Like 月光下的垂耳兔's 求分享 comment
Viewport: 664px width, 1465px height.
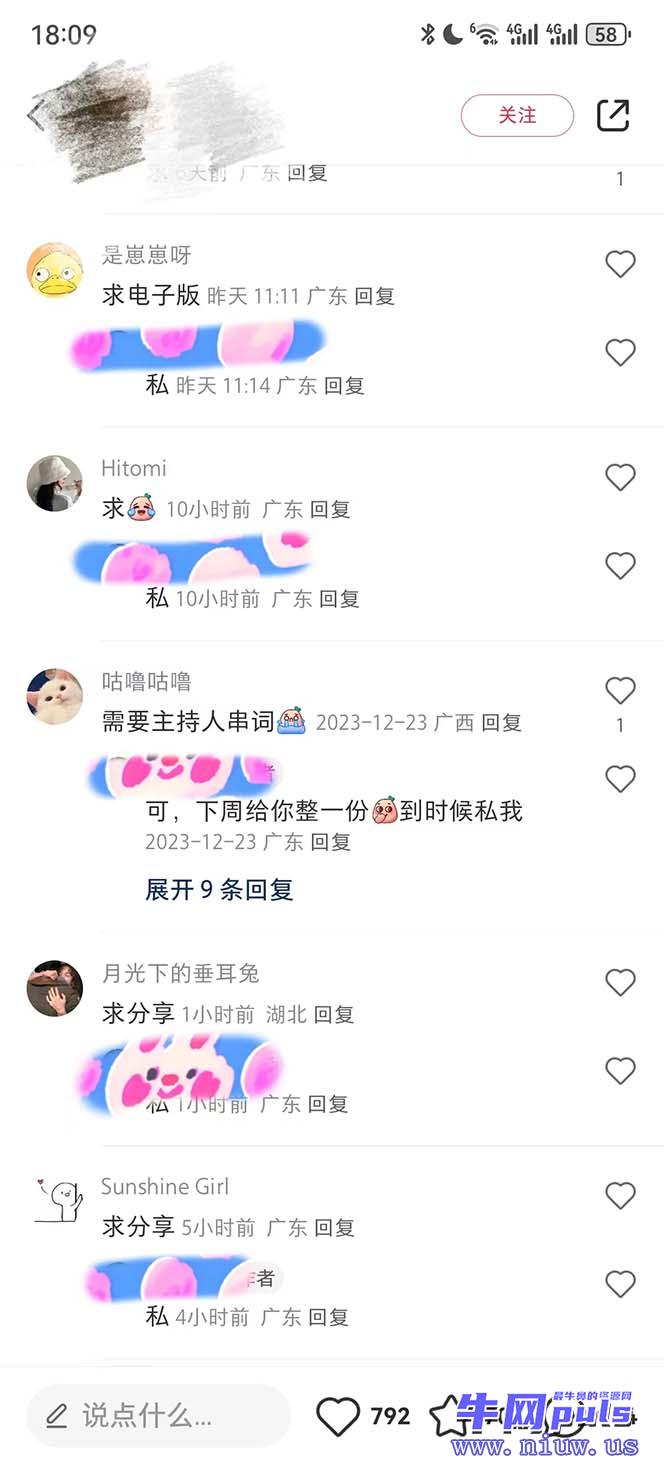pyautogui.click(x=620, y=983)
